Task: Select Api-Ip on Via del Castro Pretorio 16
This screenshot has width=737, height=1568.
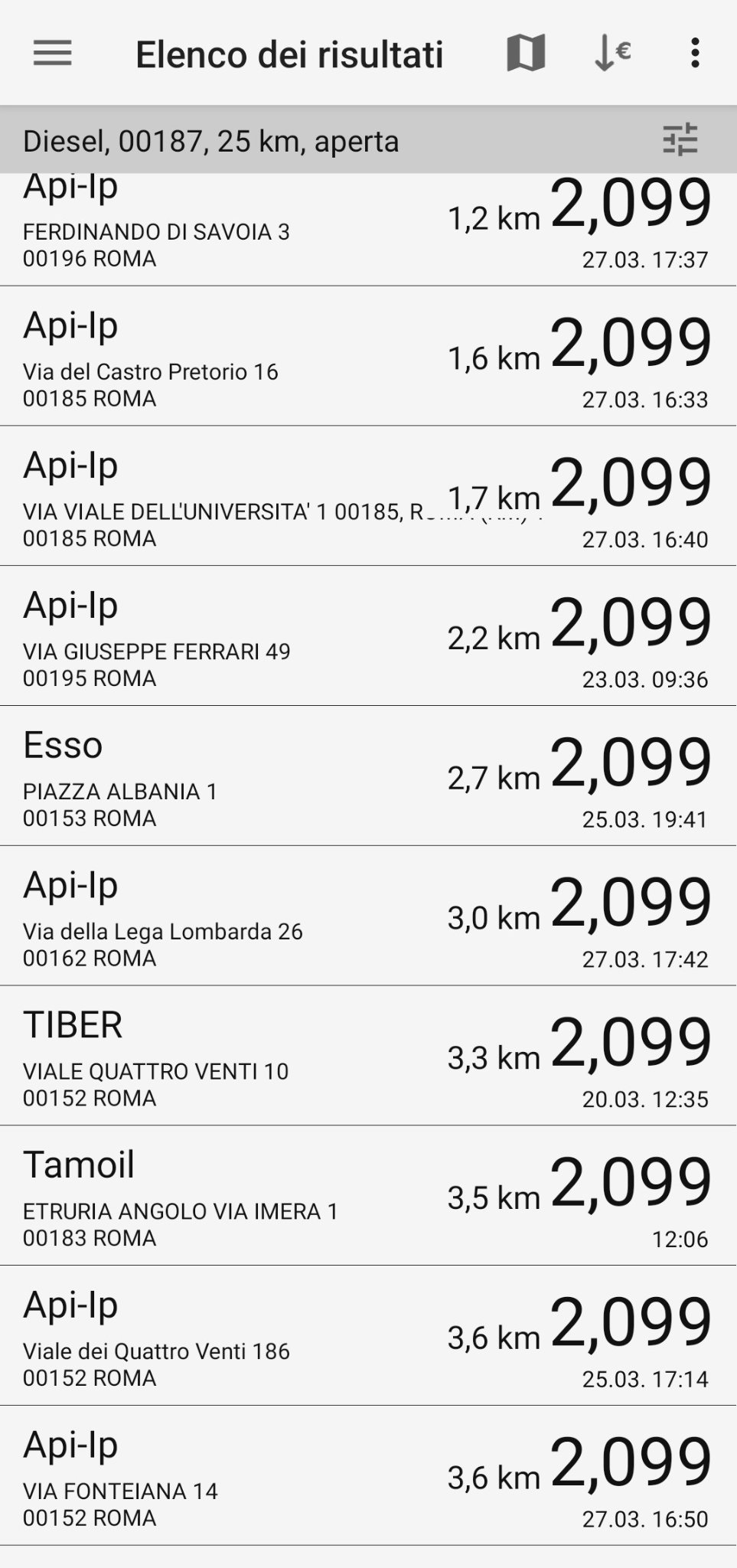Action: 367,357
